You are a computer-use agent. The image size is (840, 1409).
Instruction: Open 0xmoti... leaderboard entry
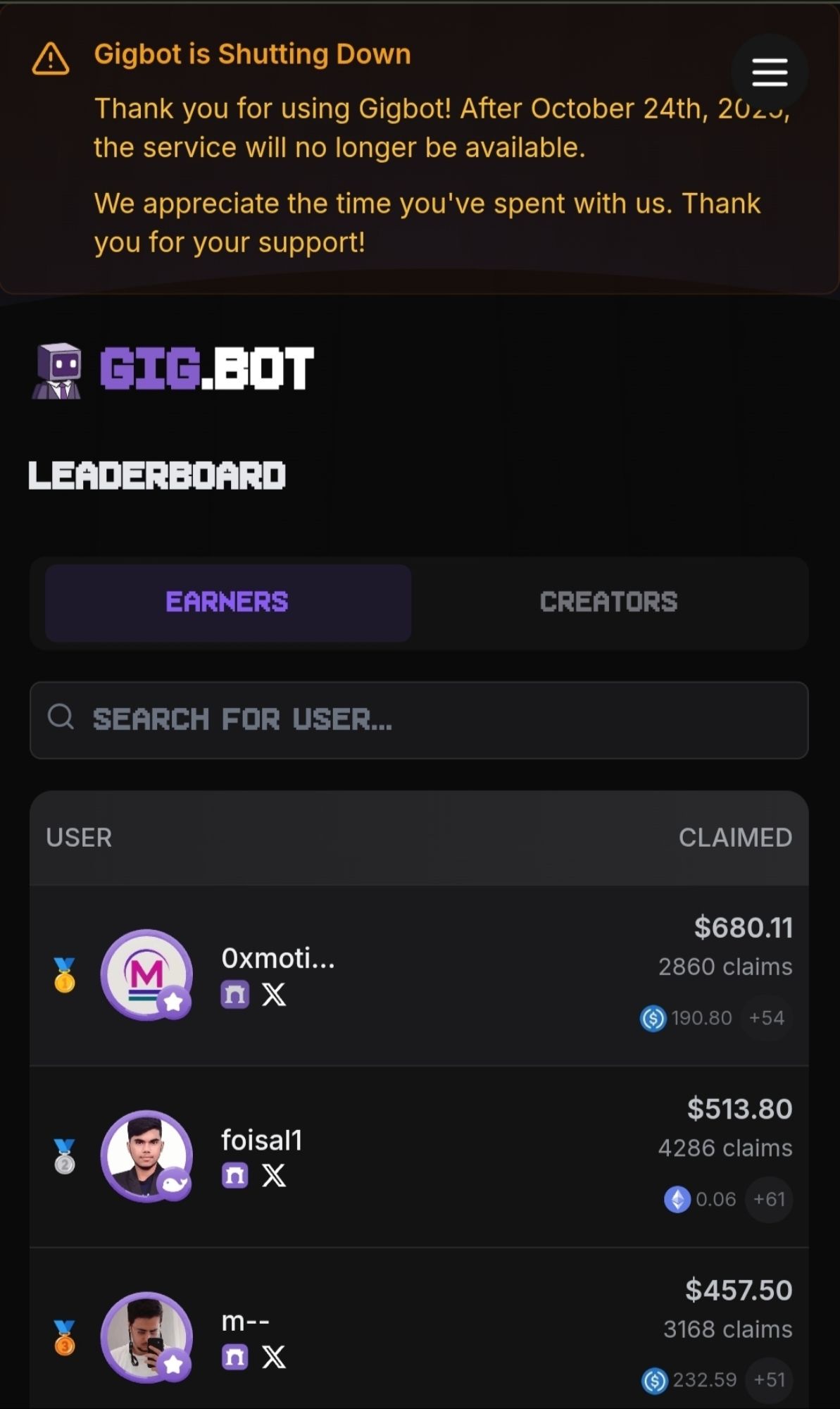[277, 958]
